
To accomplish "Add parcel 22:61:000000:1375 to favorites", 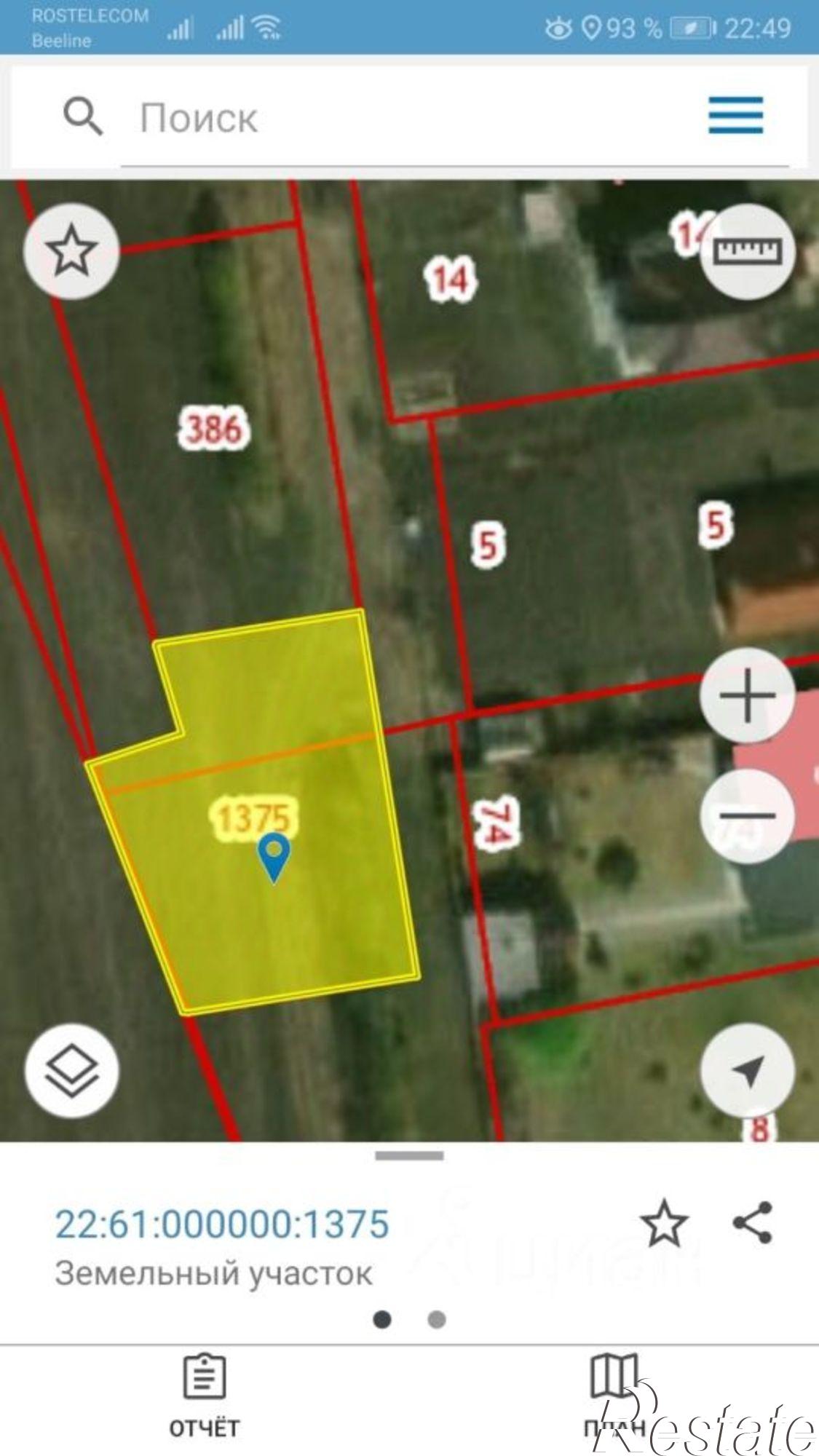I will [x=664, y=1224].
